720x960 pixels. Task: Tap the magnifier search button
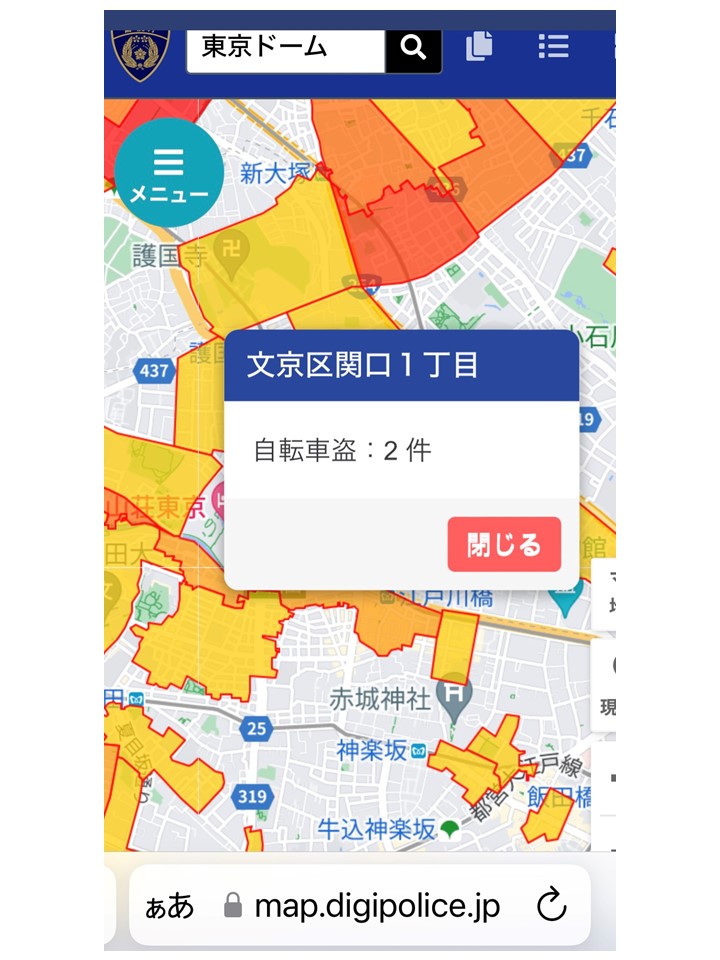tap(413, 48)
